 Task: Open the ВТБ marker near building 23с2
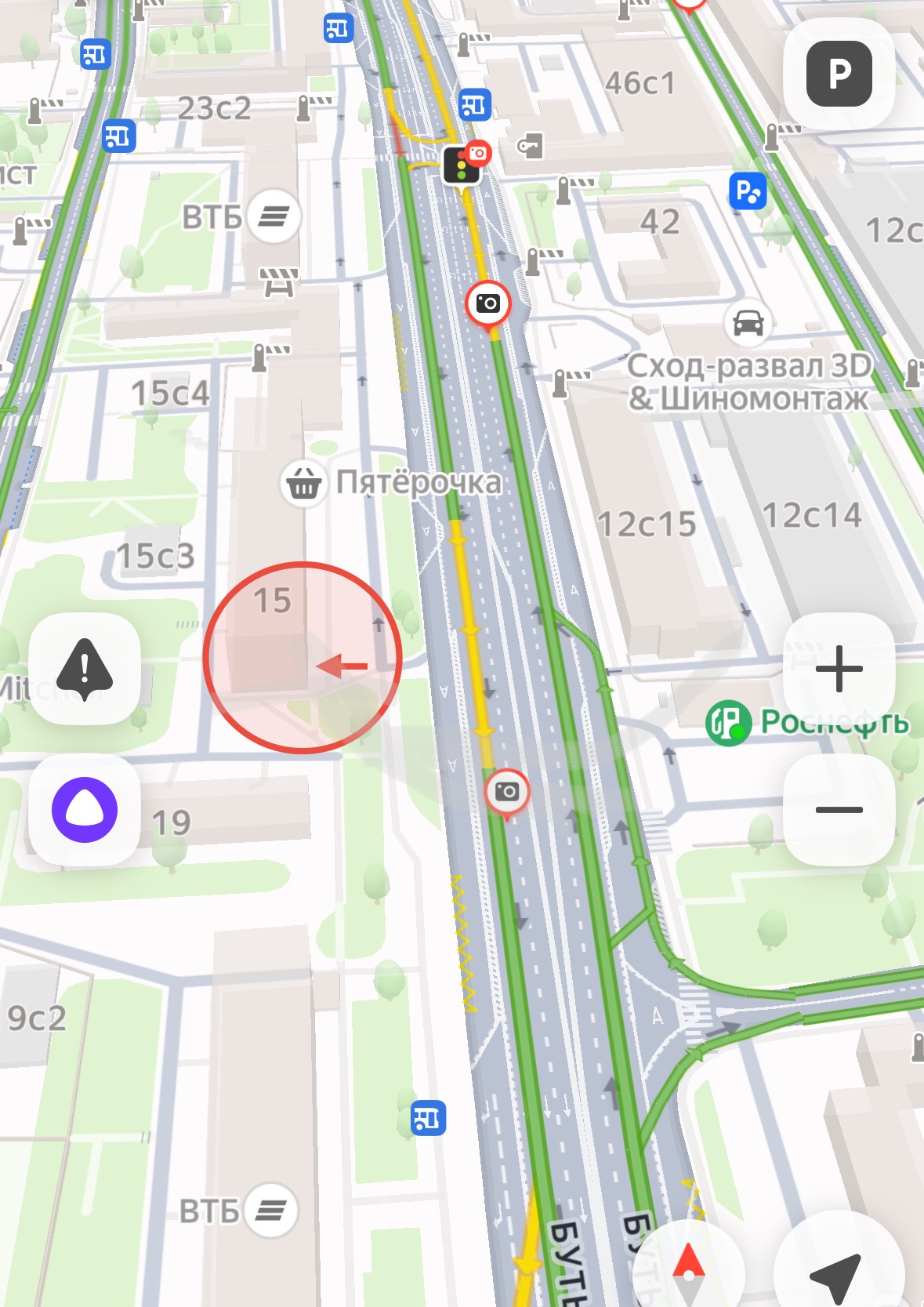[274, 215]
